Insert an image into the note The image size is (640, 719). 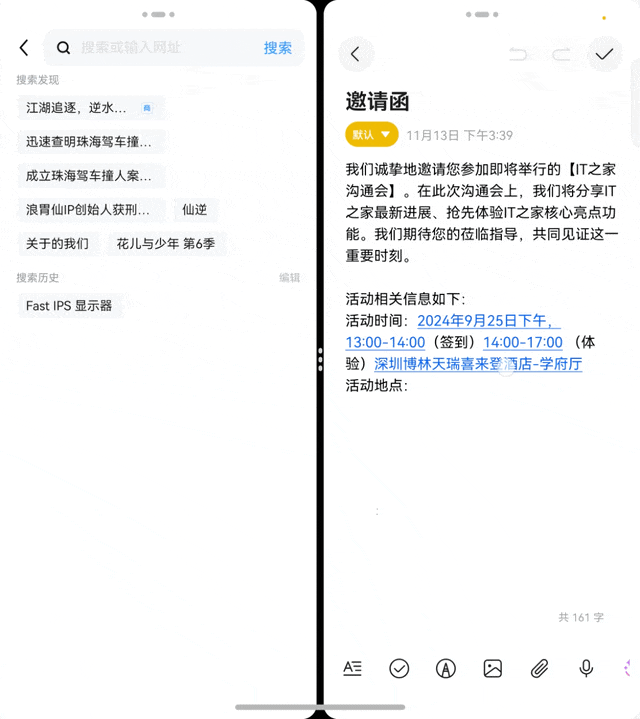pyautogui.click(x=492, y=669)
